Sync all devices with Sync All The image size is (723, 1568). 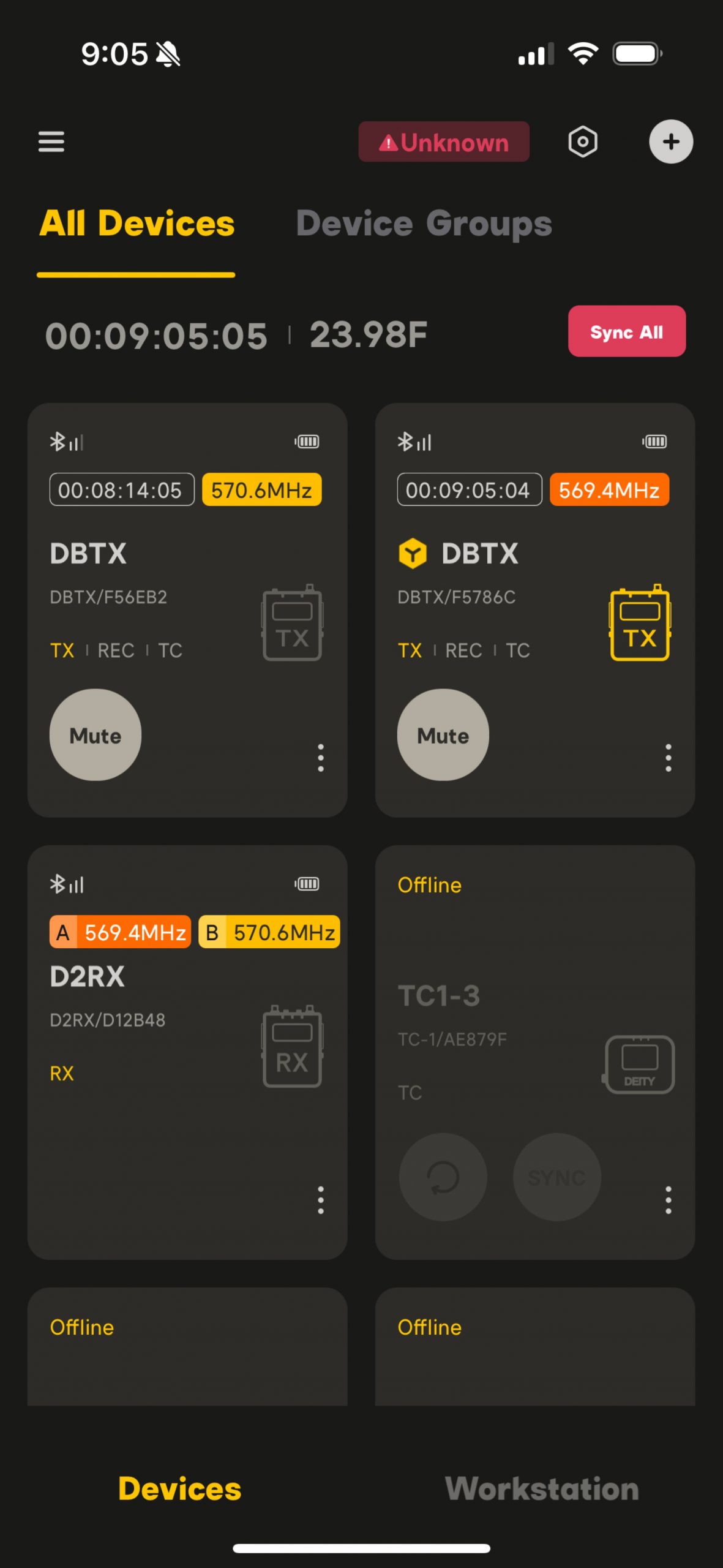click(626, 331)
